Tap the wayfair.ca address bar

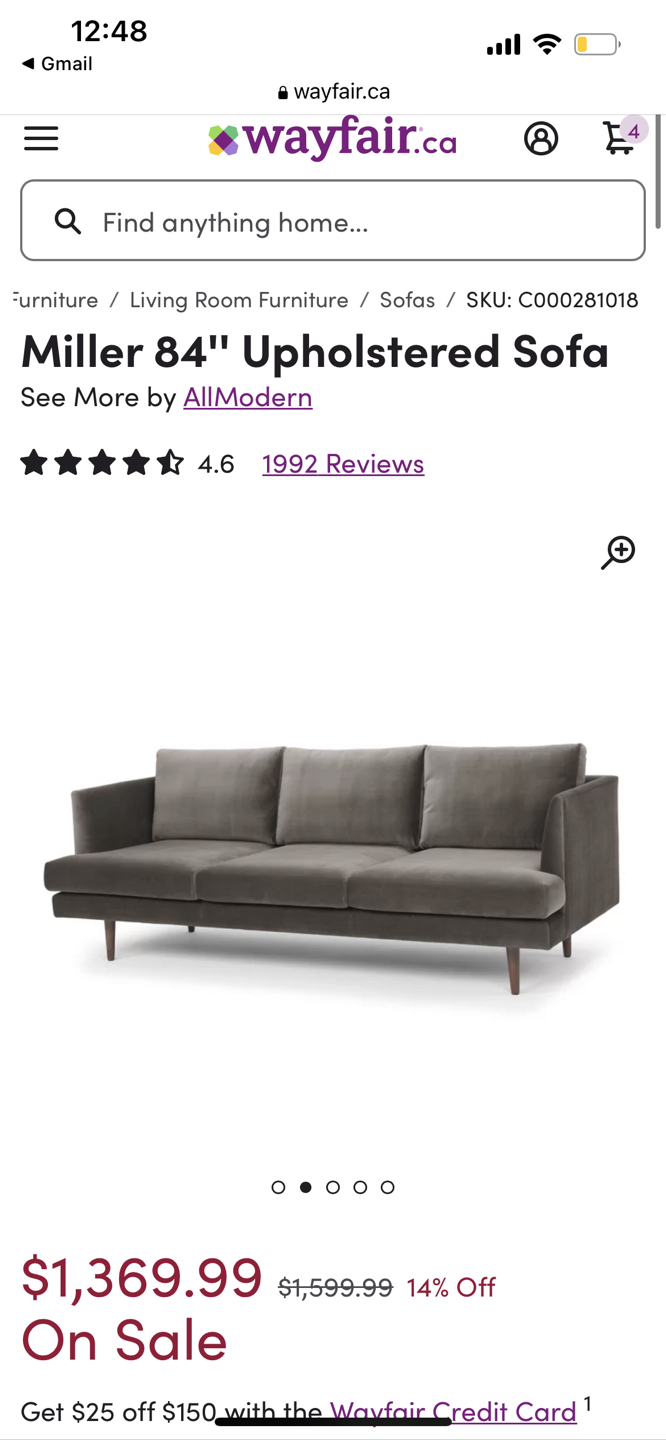(334, 92)
